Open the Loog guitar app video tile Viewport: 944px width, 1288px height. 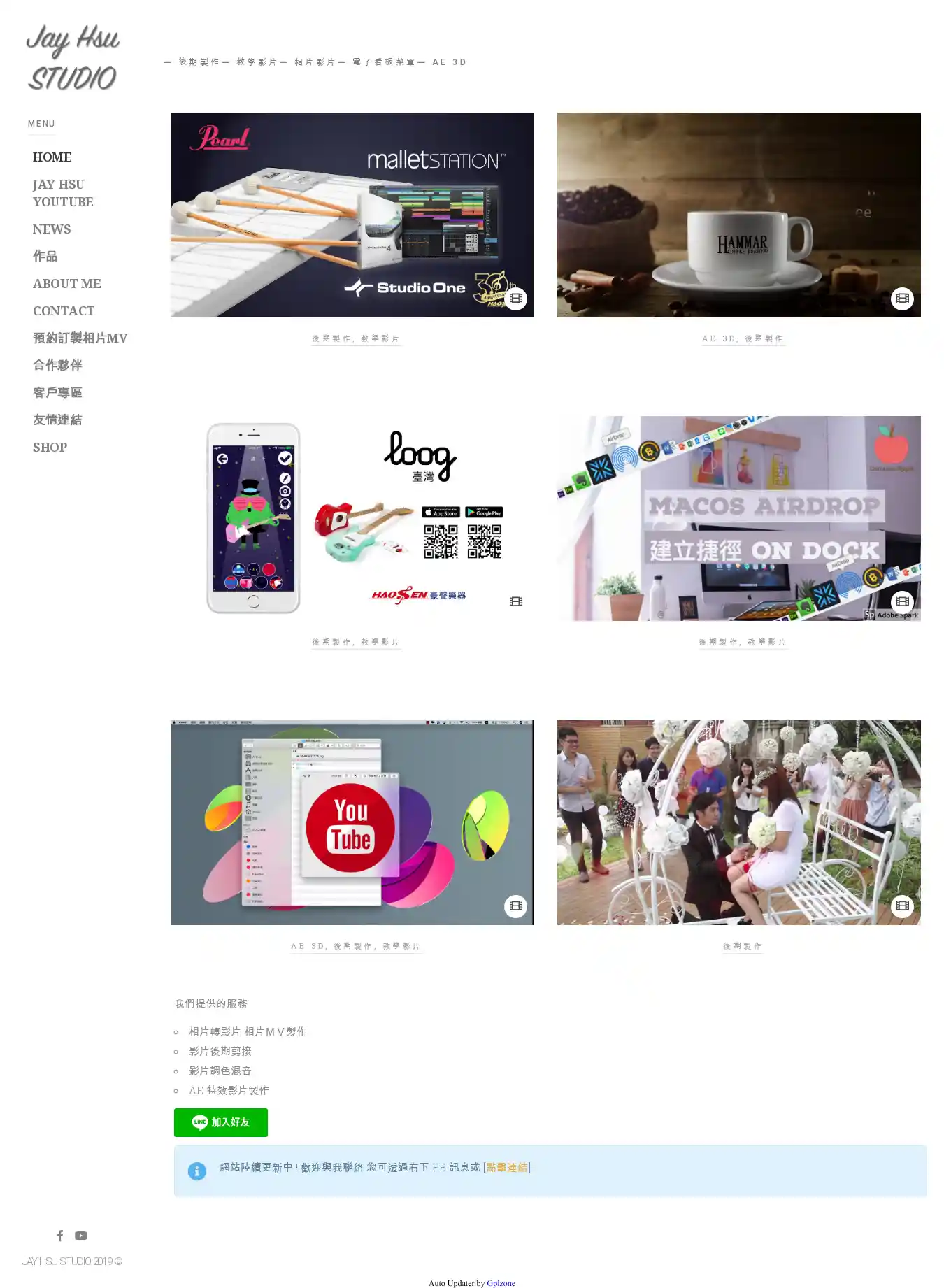tap(352, 518)
